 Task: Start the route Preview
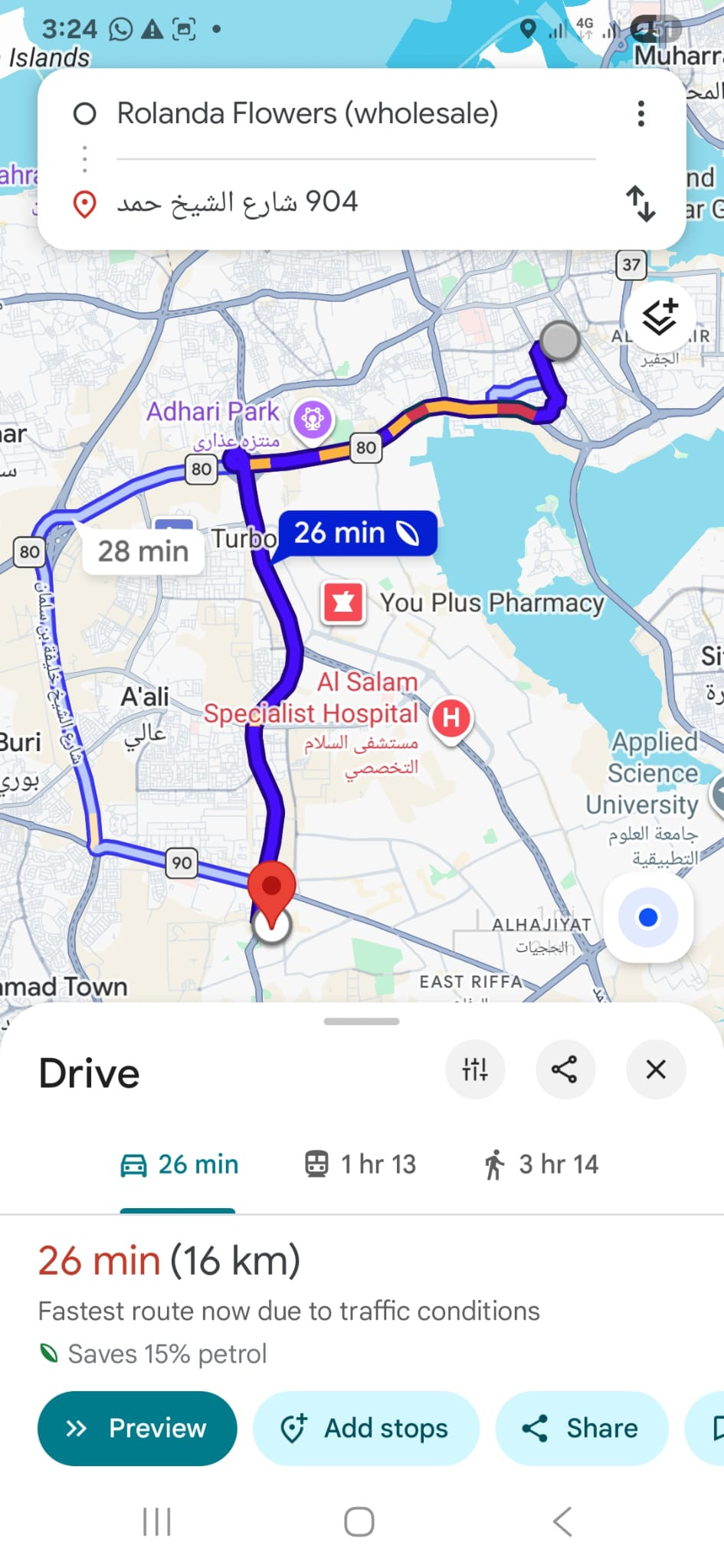[x=137, y=1428]
